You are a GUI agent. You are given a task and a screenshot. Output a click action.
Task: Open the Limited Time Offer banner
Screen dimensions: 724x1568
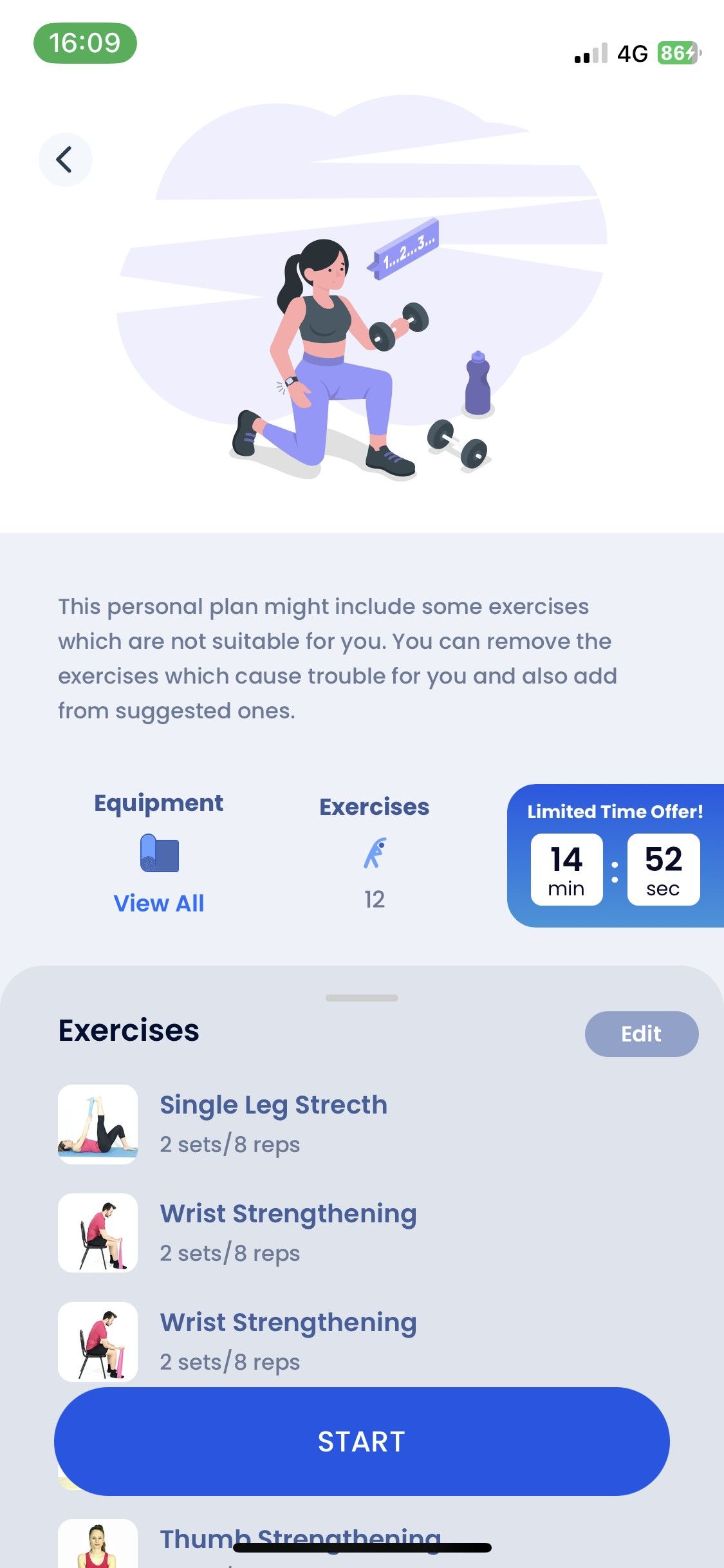coord(615,855)
